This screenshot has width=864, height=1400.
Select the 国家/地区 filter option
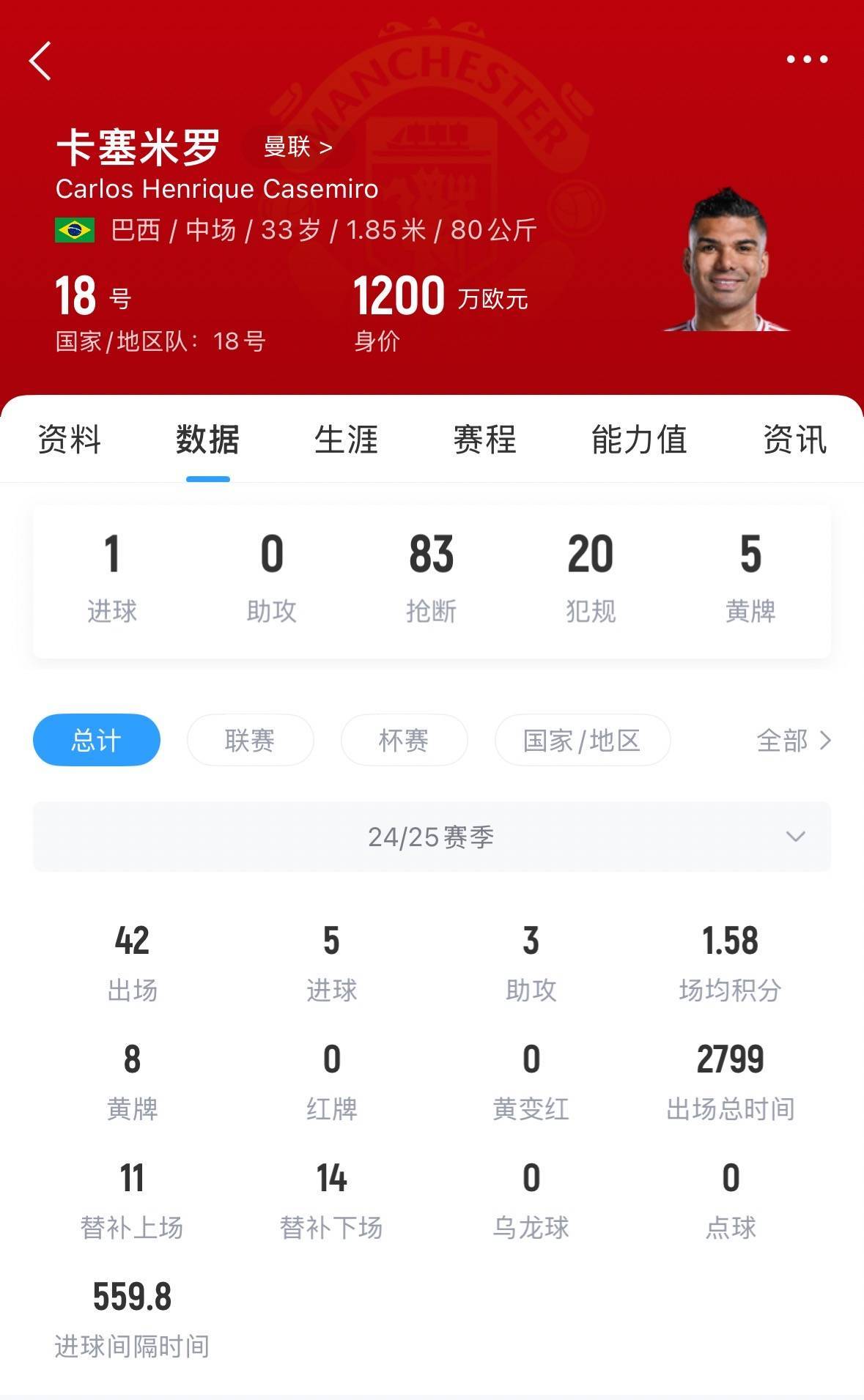click(582, 740)
